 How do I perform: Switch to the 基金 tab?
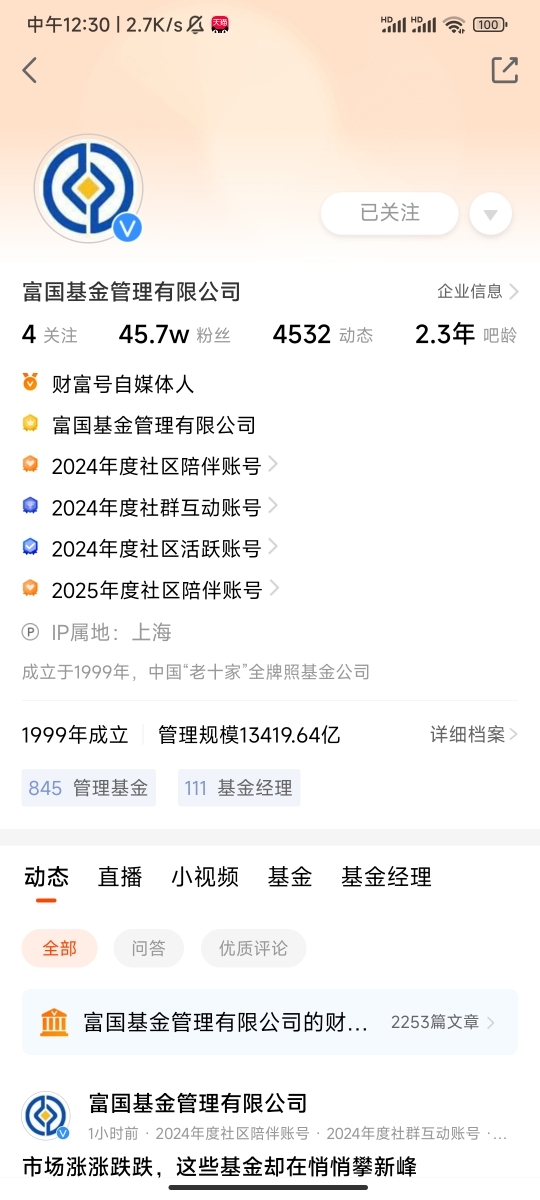pyautogui.click(x=290, y=877)
